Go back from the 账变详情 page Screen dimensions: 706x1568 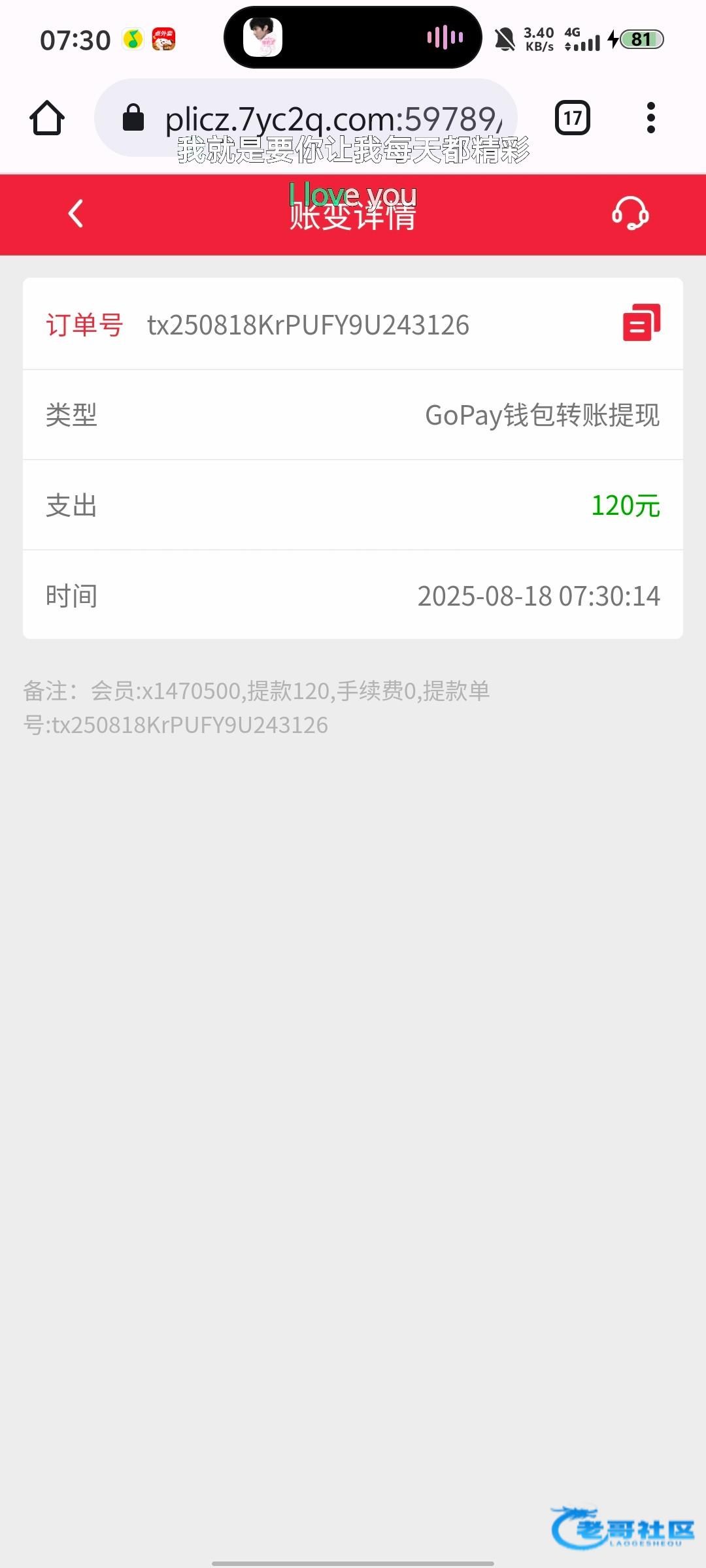pyautogui.click(x=76, y=214)
